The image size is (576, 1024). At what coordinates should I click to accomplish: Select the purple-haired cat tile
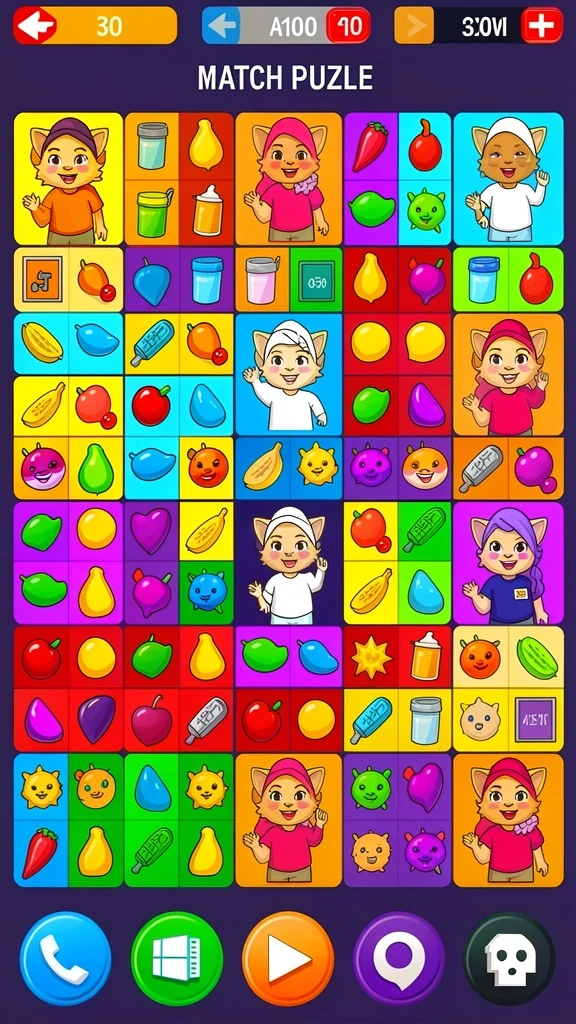point(508,563)
